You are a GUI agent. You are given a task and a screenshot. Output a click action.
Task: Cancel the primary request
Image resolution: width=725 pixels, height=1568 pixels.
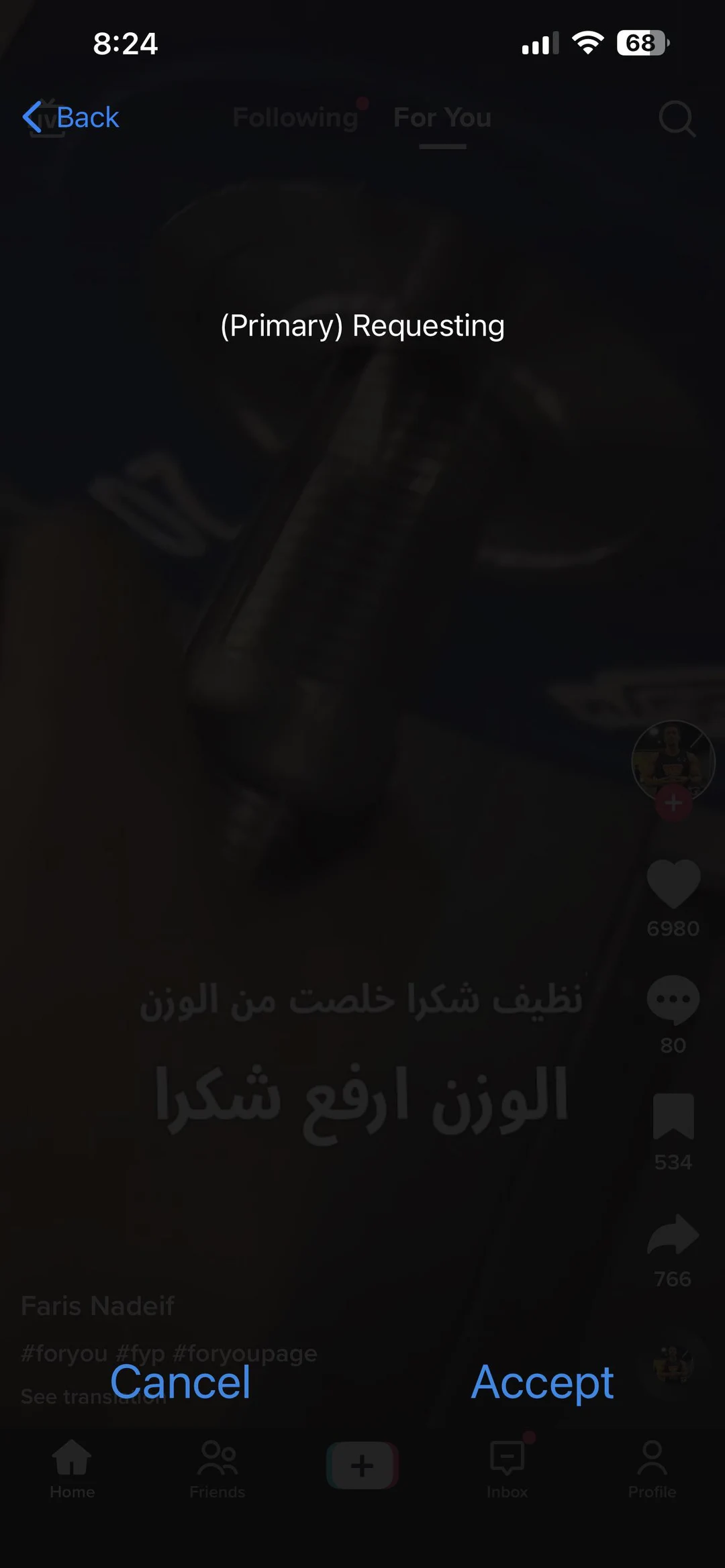[180, 1382]
